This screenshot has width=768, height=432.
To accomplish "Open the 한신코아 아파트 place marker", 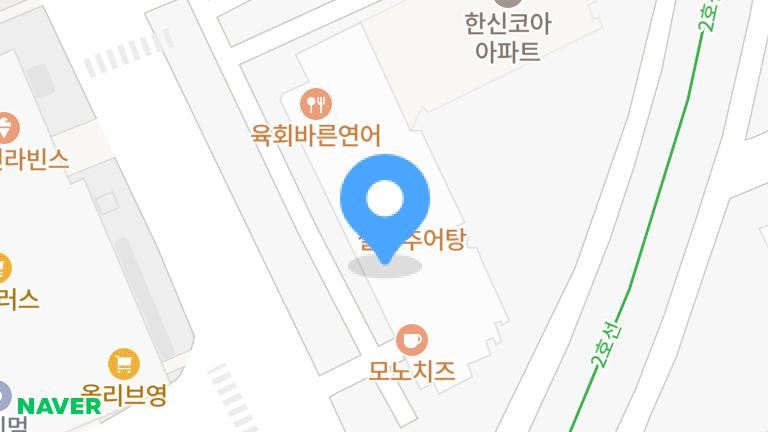I will point(508,4).
